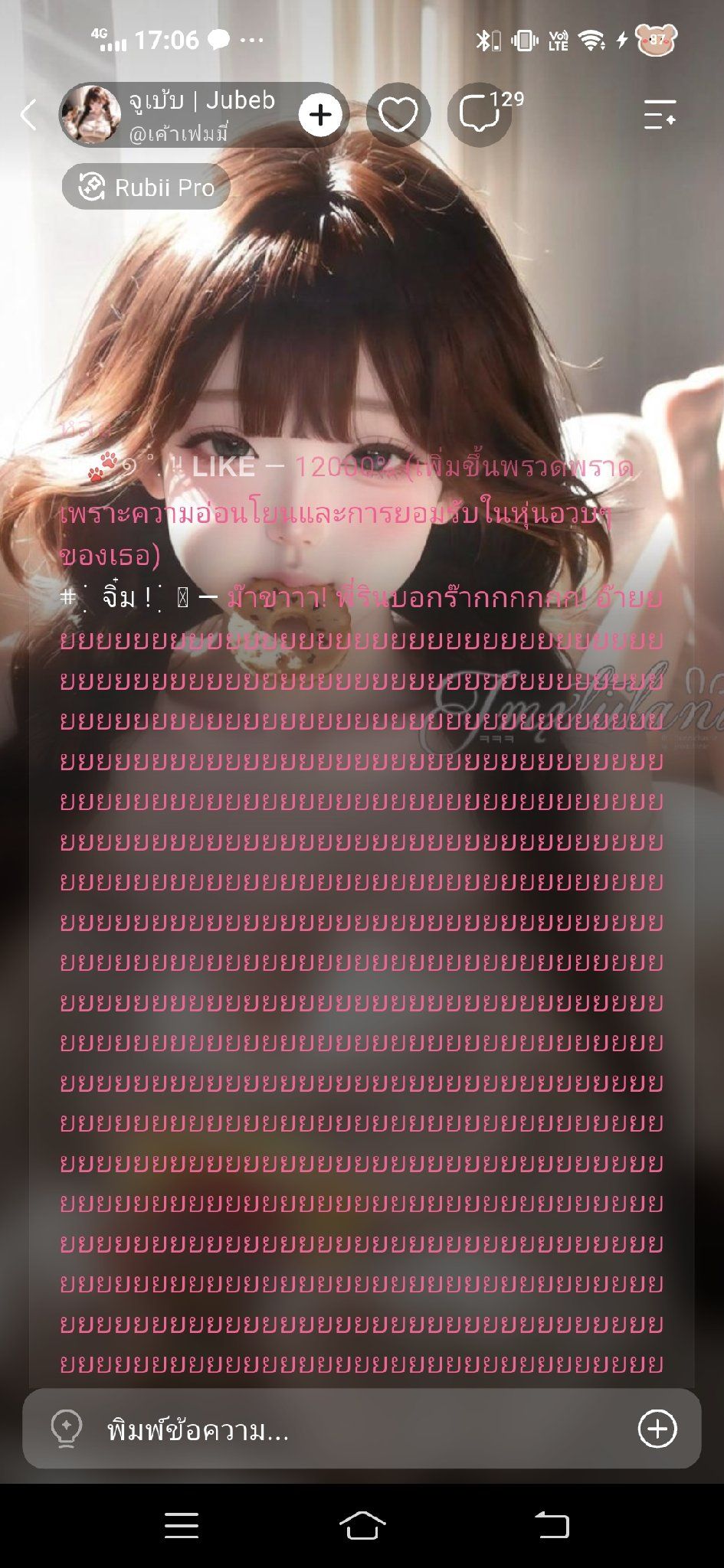
Task: Open the chat settings menu icon
Action: pos(659,114)
